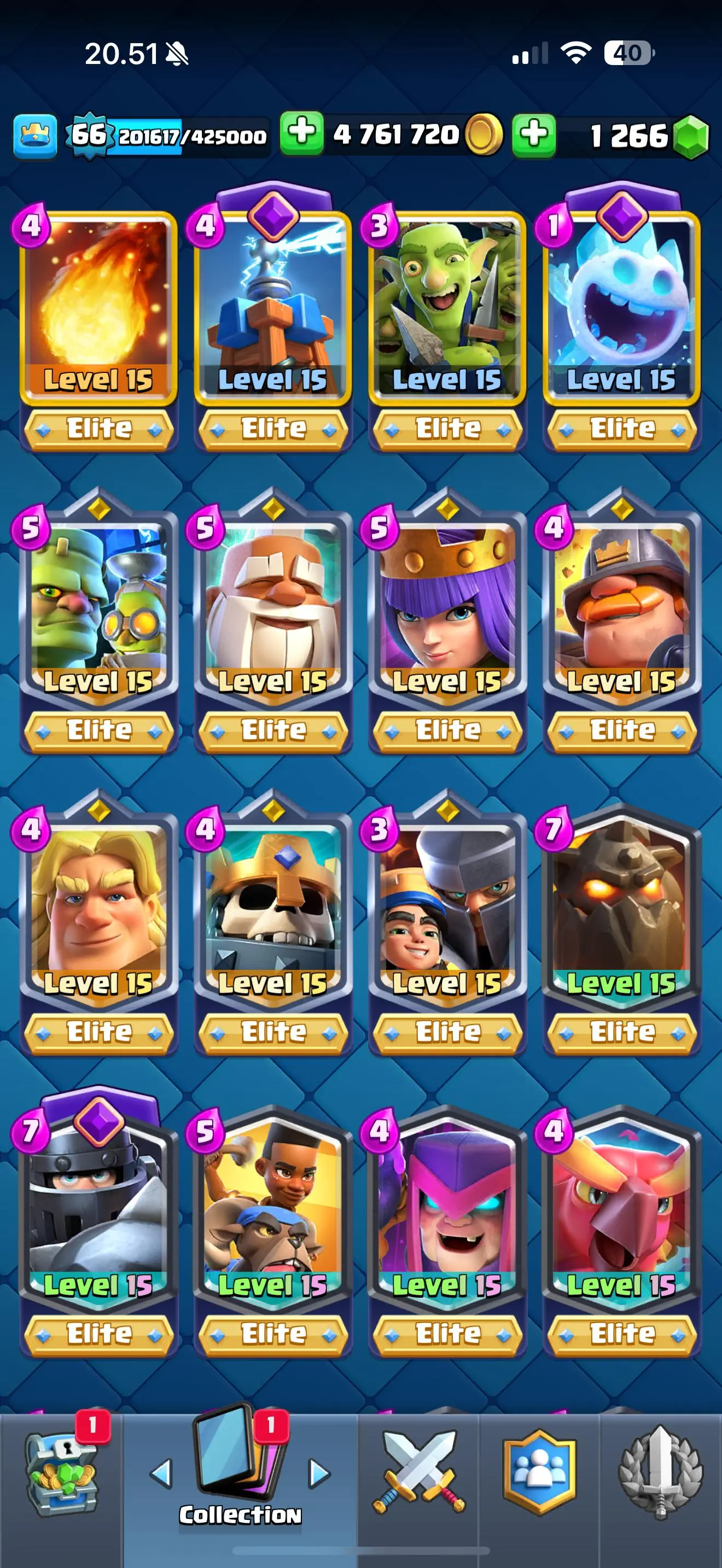Image resolution: width=722 pixels, height=1568 pixels.
Task: Open the Fireball card
Action: [98, 305]
